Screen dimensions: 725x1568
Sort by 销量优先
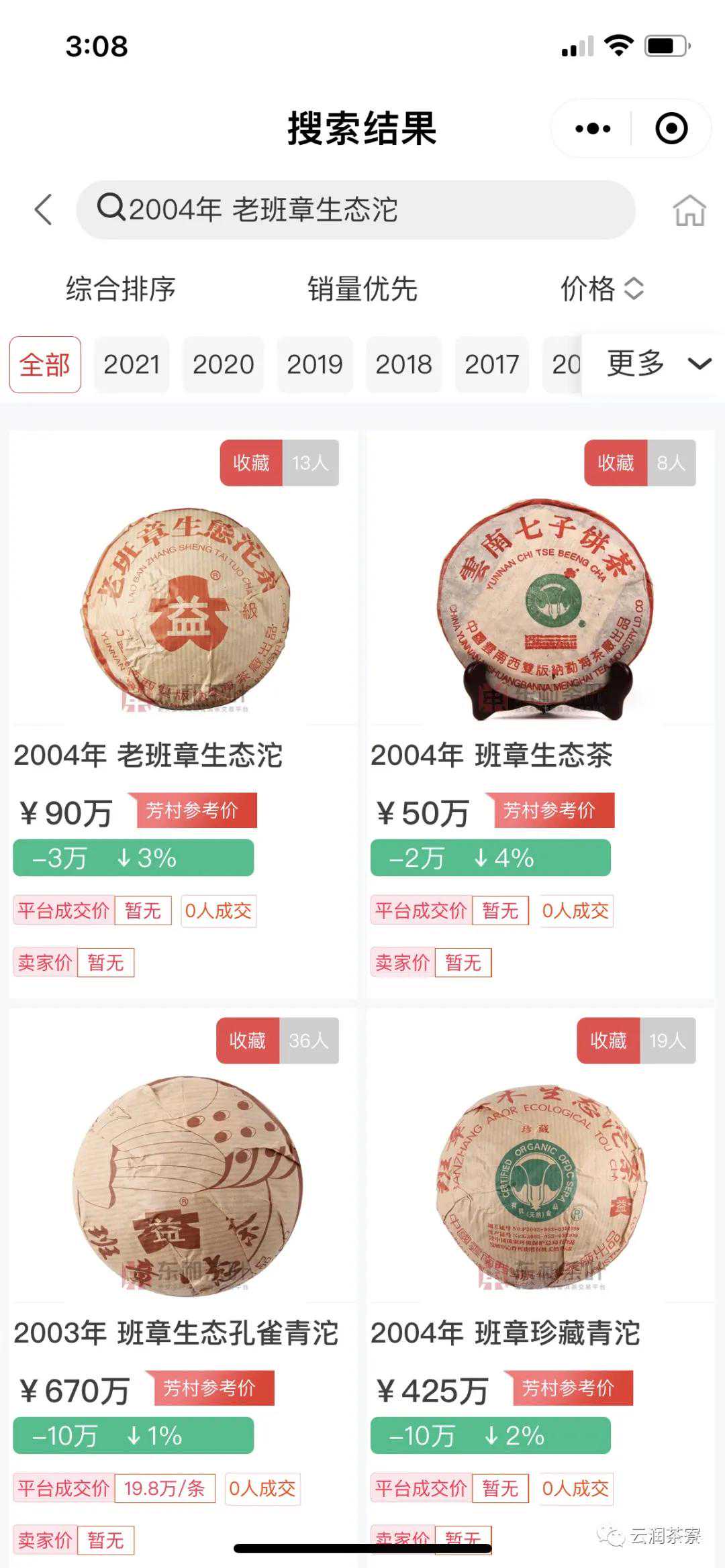362,289
